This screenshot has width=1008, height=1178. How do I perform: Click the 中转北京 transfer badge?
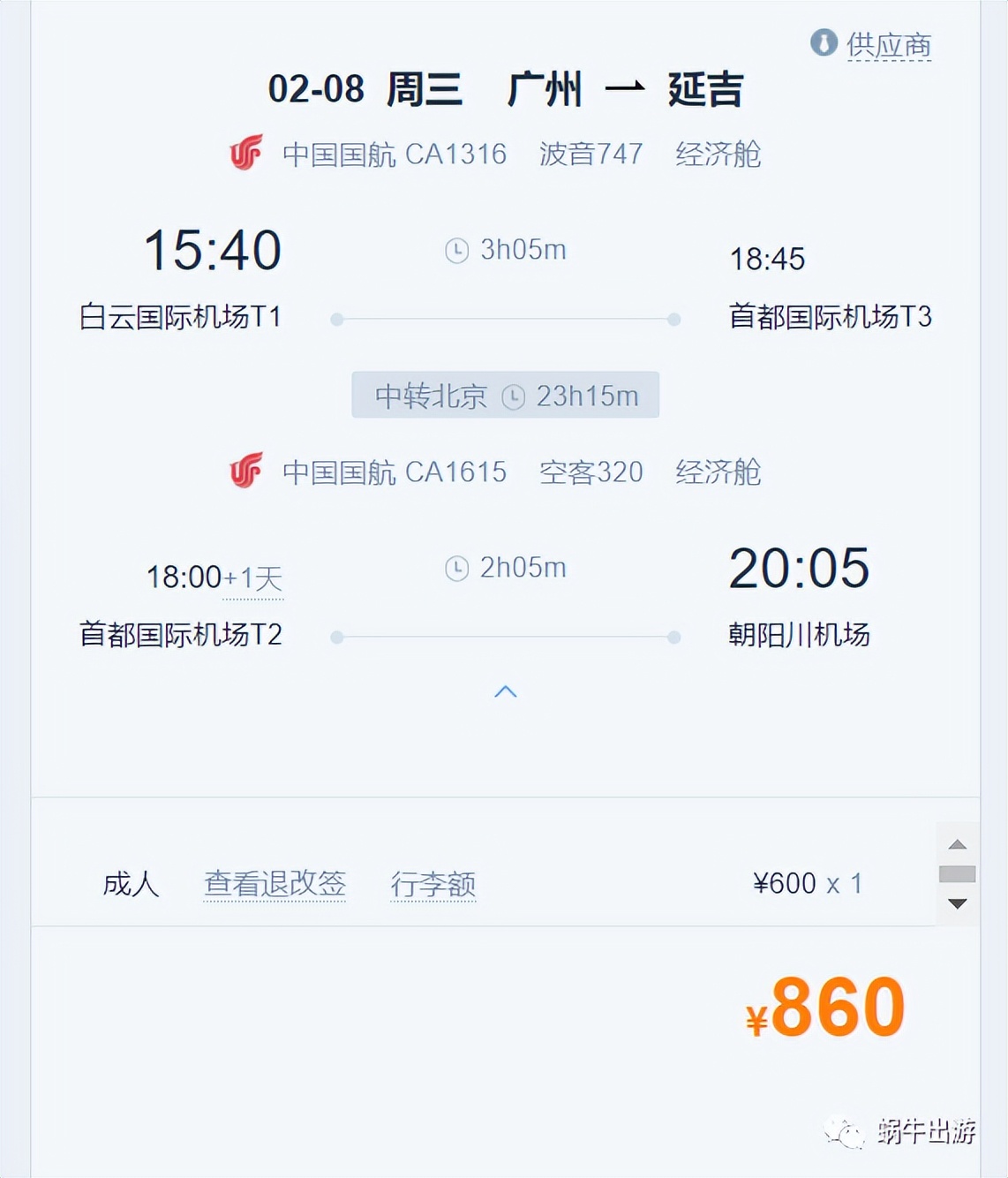(x=506, y=396)
